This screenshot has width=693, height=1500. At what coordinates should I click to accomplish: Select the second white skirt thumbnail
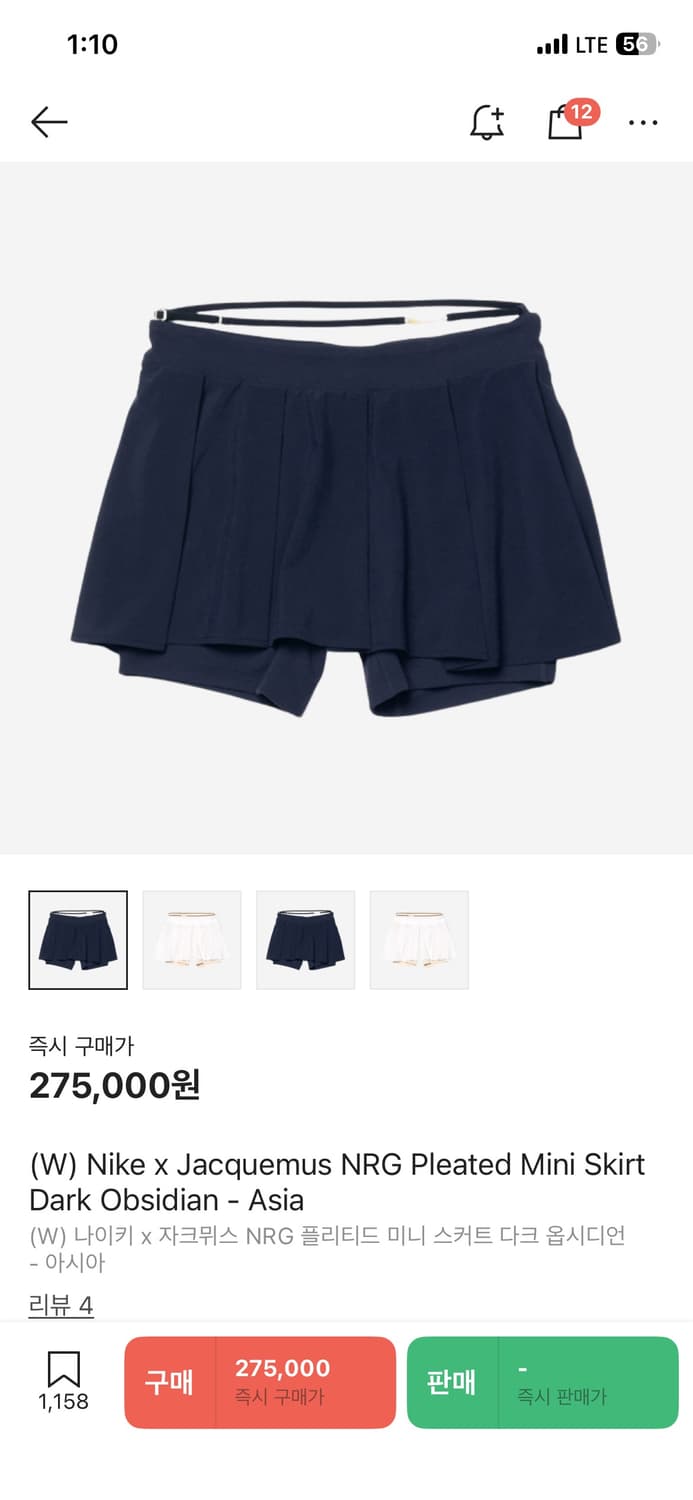coord(192,940)
